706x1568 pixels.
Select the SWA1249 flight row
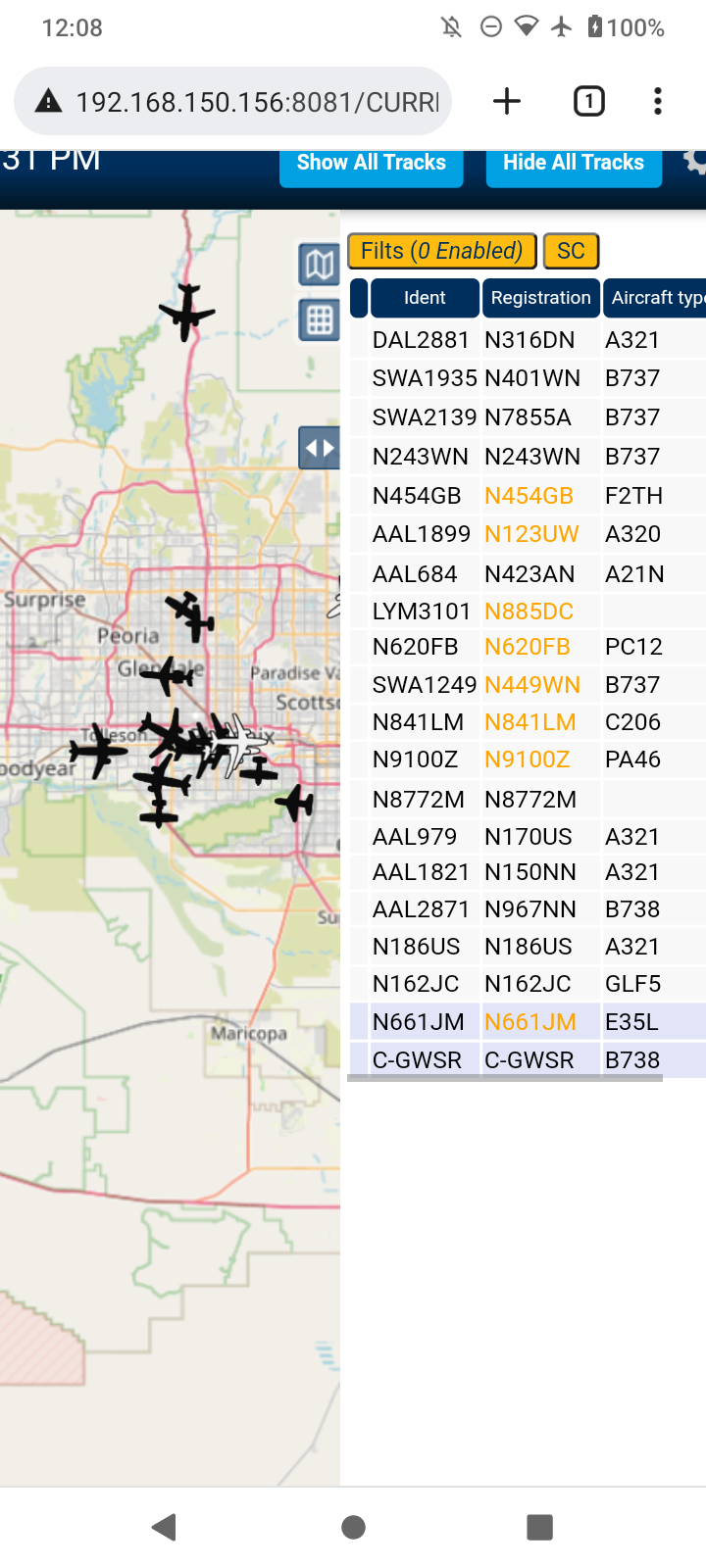click(x=528, y=684)
